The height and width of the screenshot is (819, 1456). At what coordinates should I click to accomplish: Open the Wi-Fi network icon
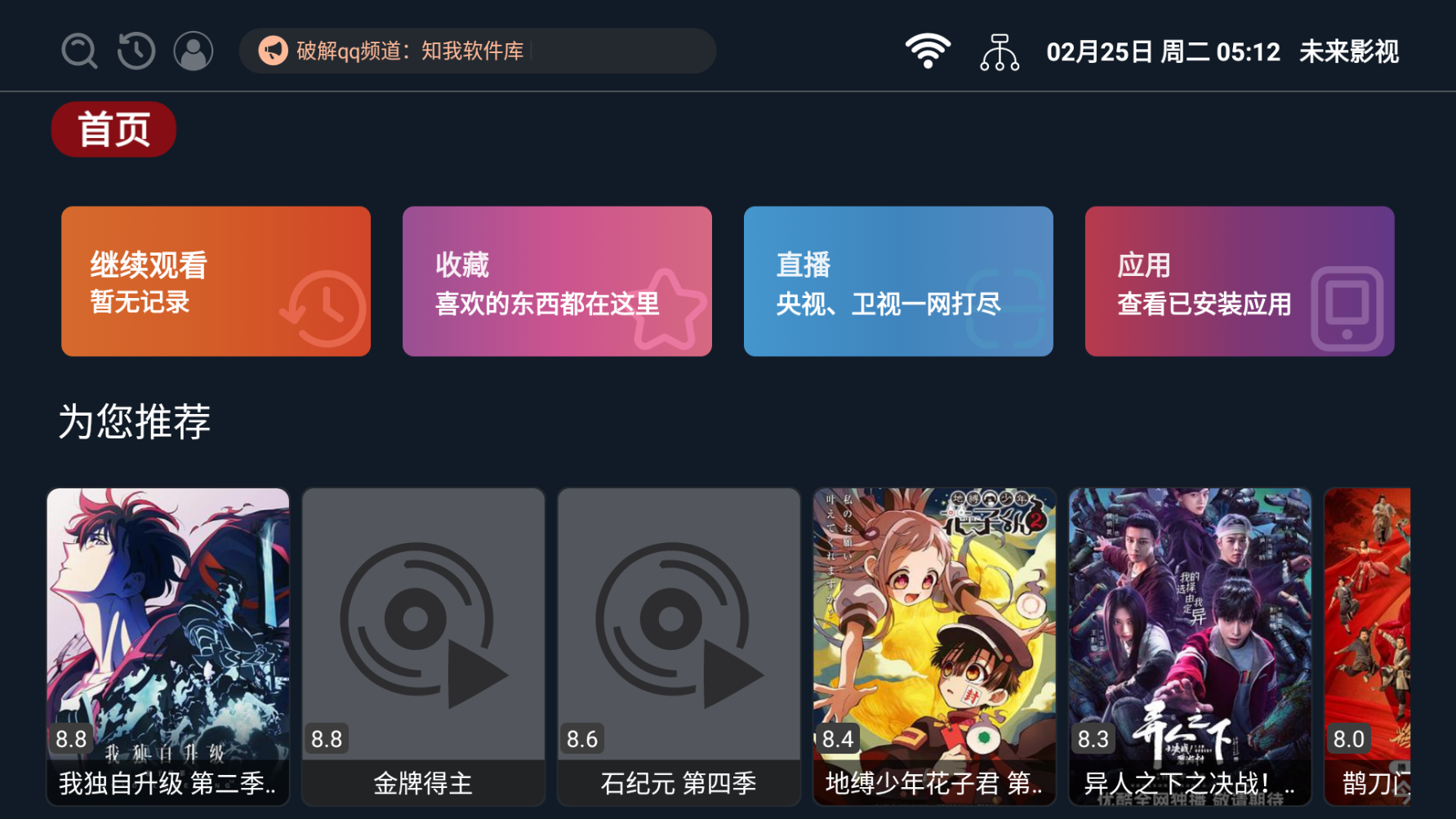tap(928, 51)
